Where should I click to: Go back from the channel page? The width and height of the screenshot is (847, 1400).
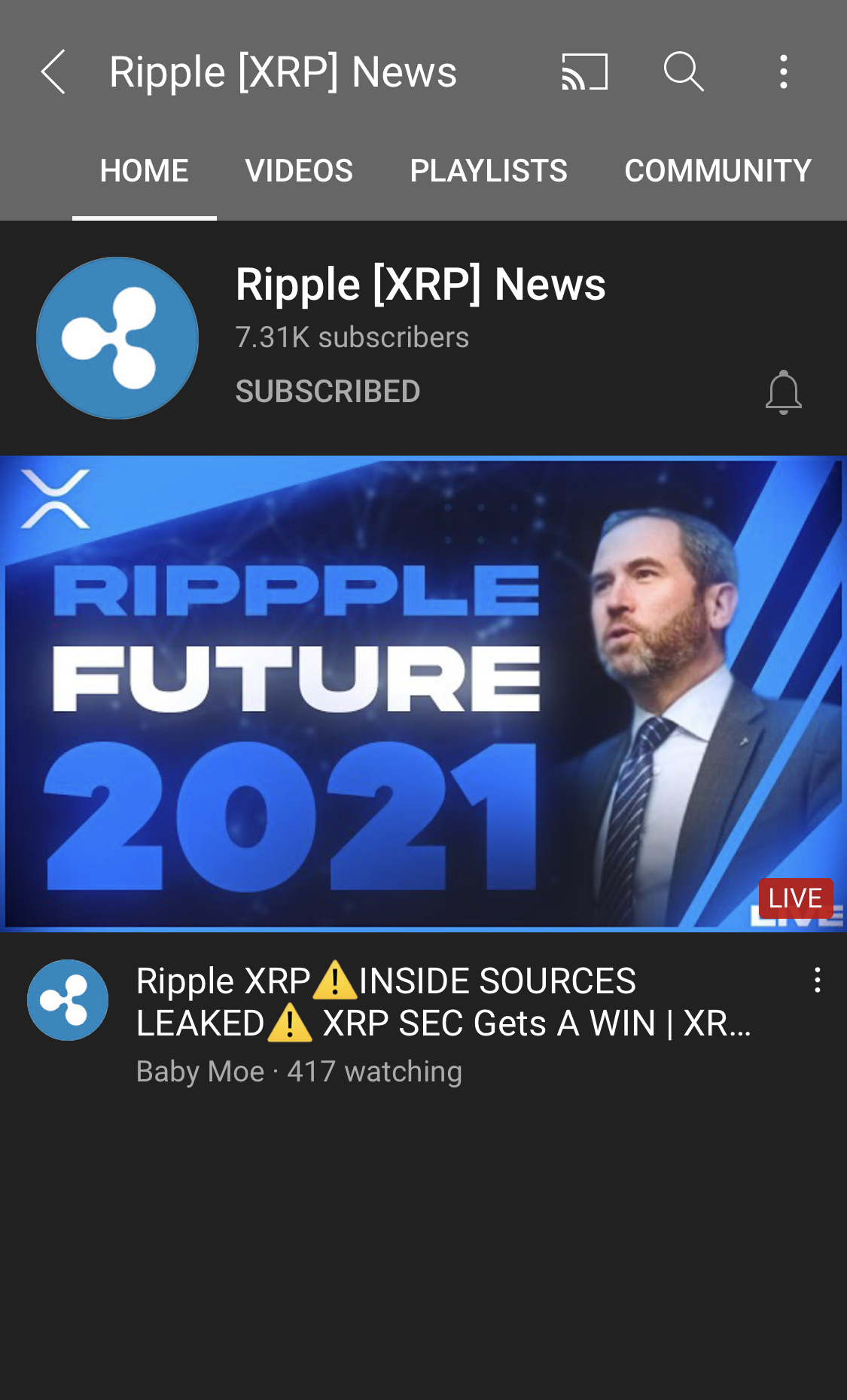pos(53,72)
